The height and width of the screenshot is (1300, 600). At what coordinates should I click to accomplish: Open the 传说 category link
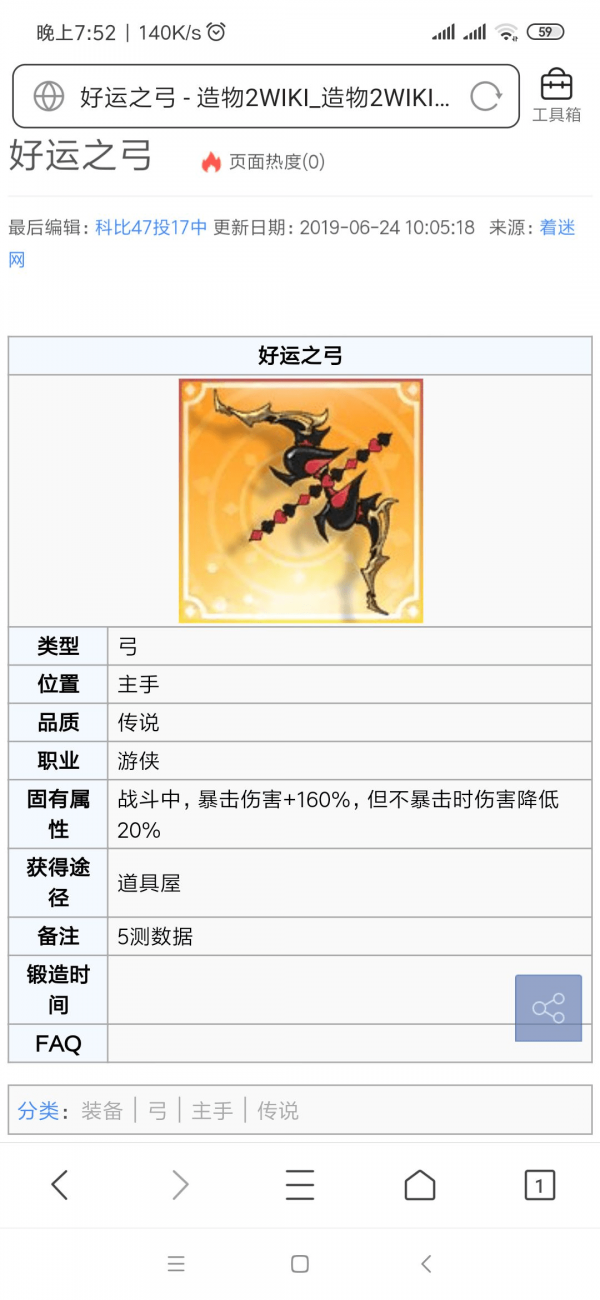[278, 1110]
